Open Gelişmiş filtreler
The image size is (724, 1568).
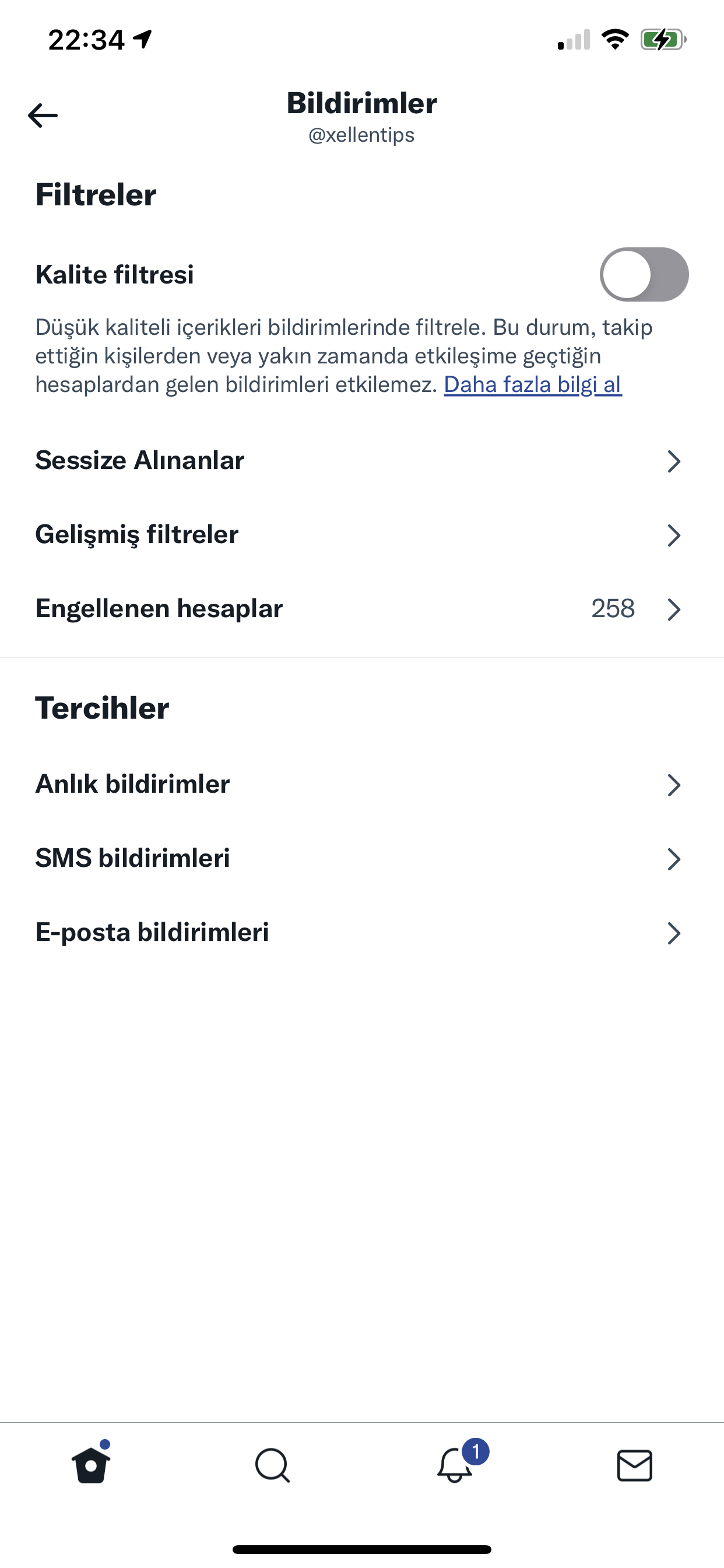pos(362,535)
